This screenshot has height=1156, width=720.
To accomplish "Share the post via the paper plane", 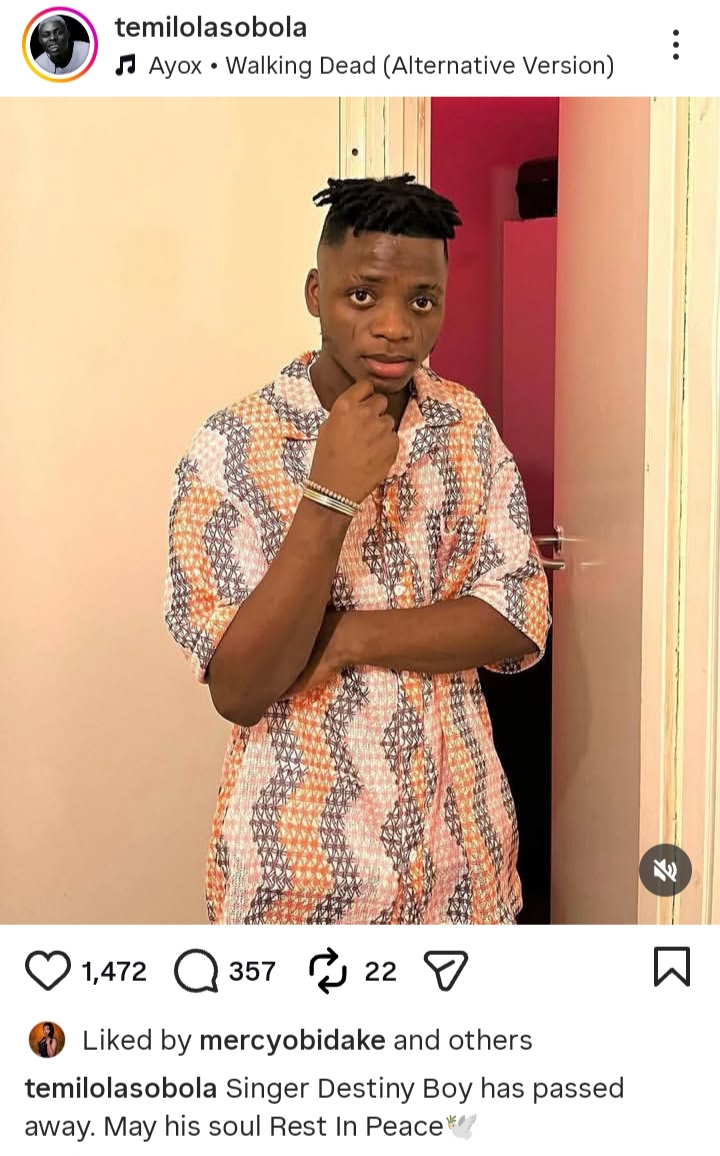I will click(x=446, y=970).
